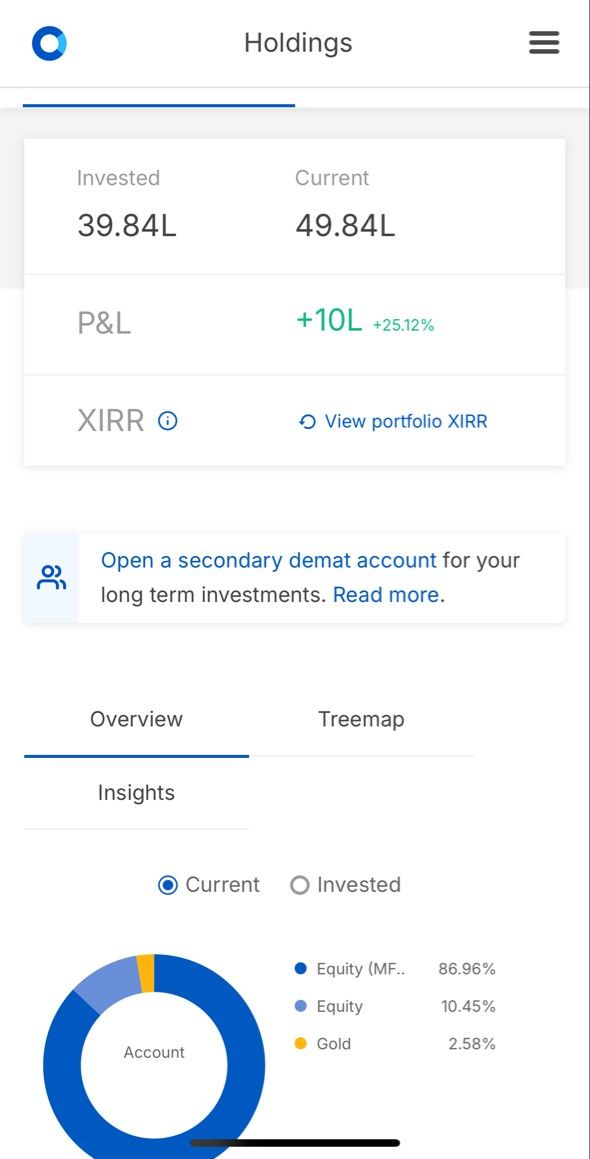This screenshot has height=1159, width=590.
Task: Select the Current radio option
Action: tap(209, 885)
